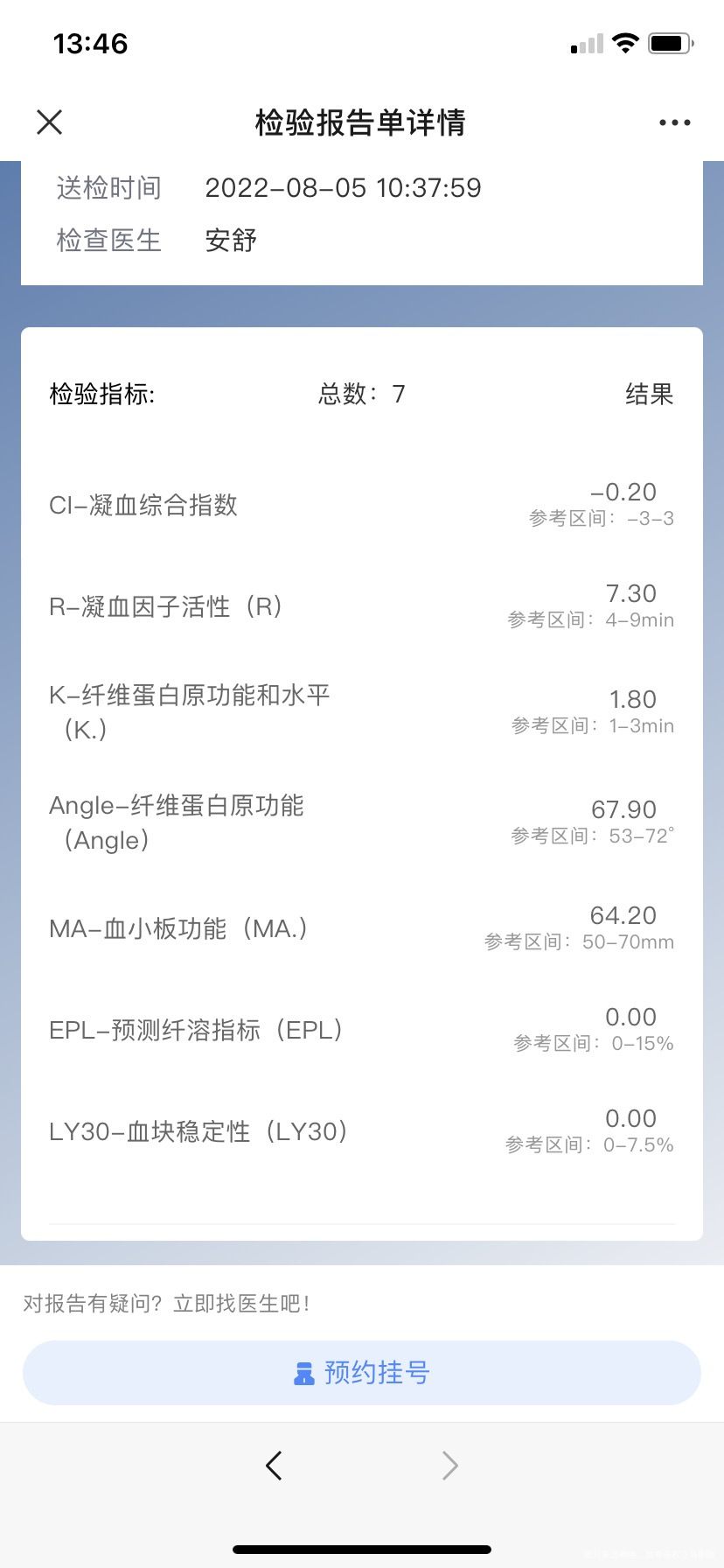This screenshot has width=724, height=1568.
Task: Tap the MA-血小板功能 result row
Action: (x=361, y=929)
